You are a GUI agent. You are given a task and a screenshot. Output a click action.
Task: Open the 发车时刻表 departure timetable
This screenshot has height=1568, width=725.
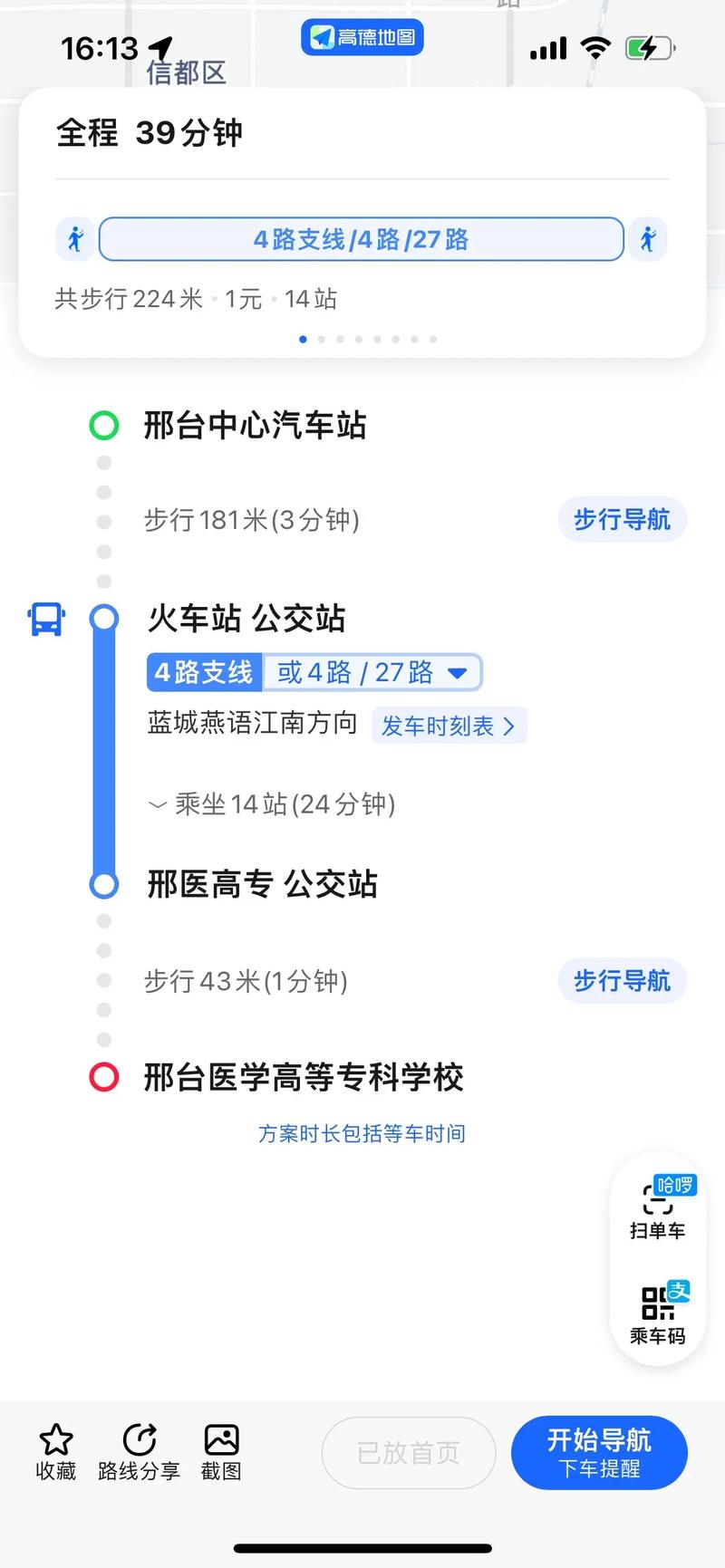(x=449, y=725)
